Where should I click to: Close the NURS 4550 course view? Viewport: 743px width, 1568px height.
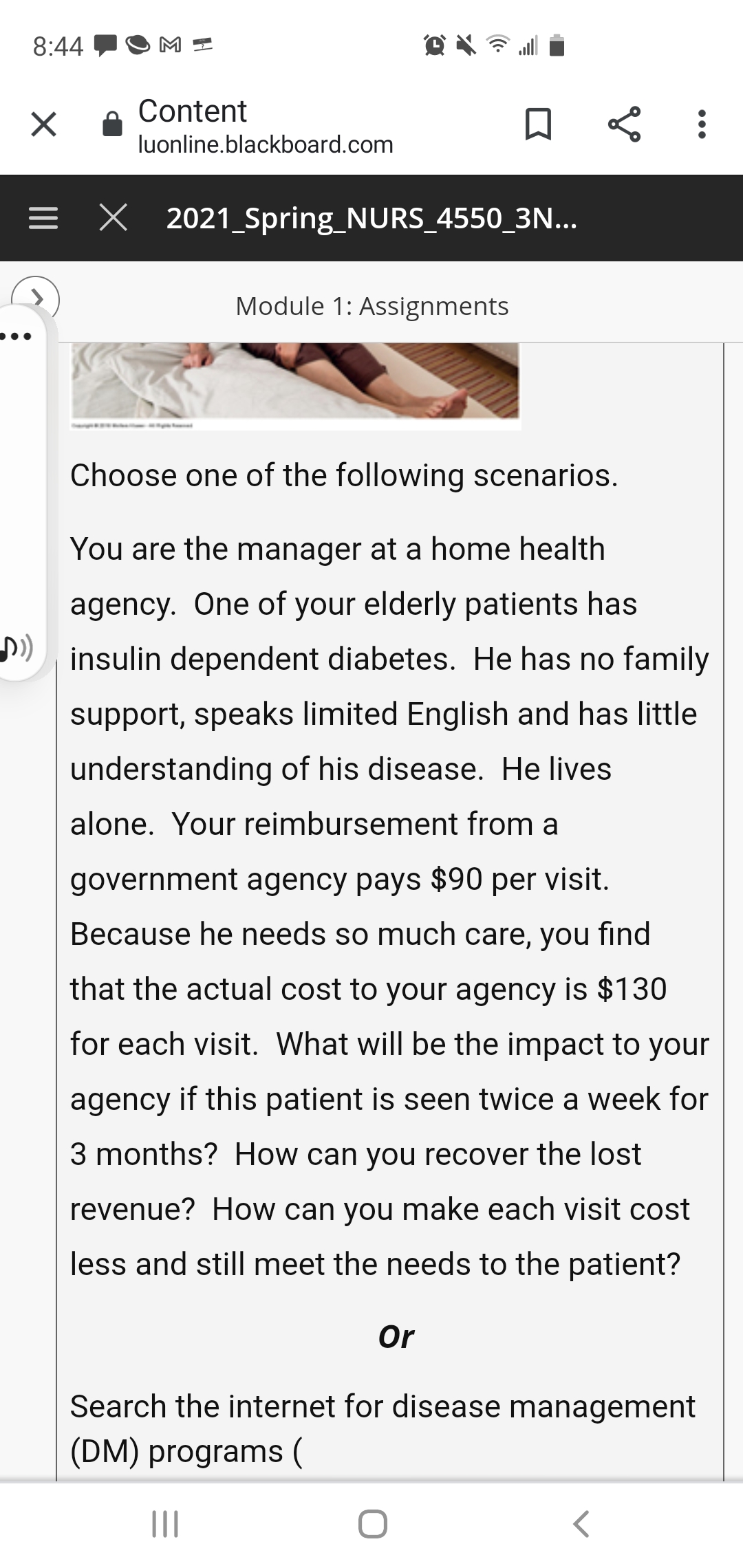[x=114, y=218]
